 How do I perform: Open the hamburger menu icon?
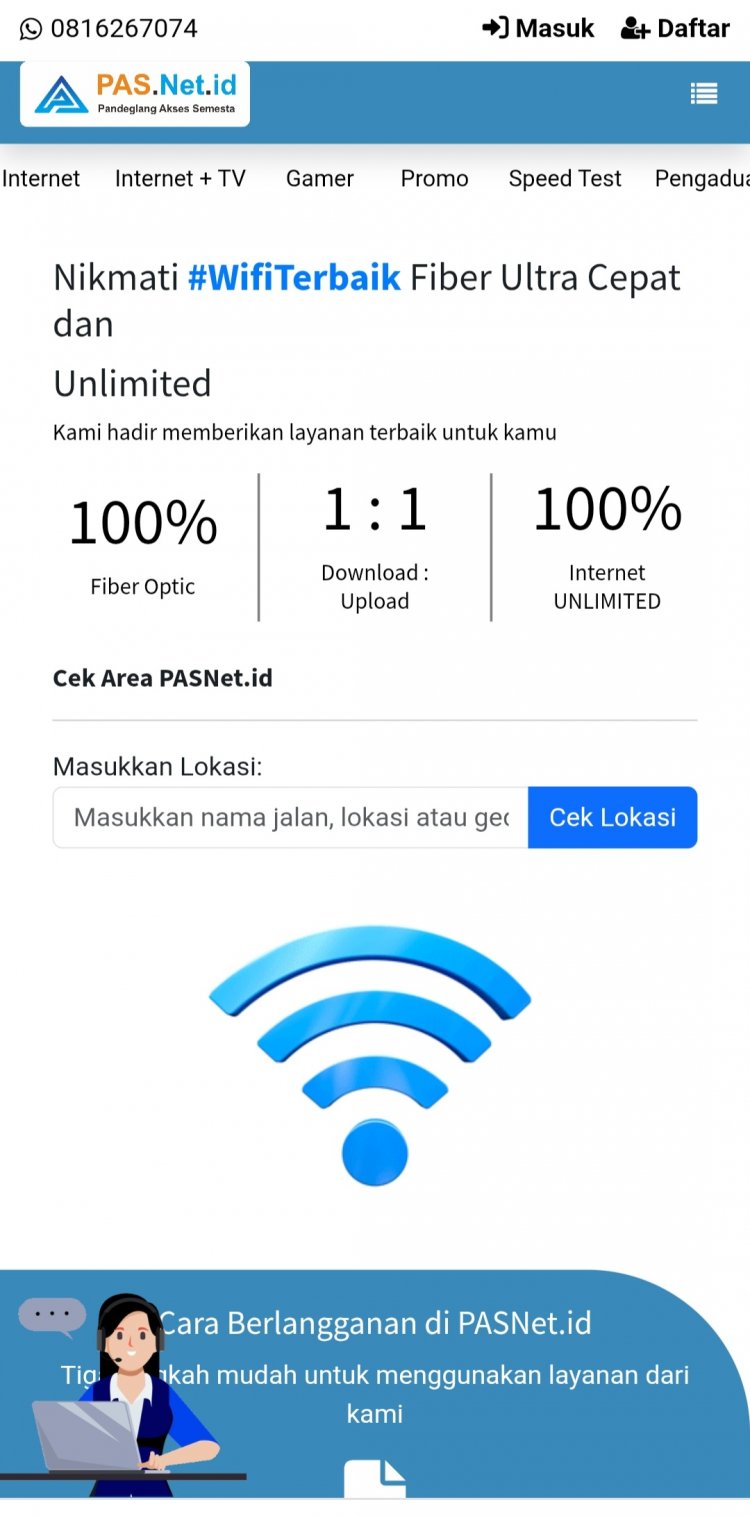point(704,94)
